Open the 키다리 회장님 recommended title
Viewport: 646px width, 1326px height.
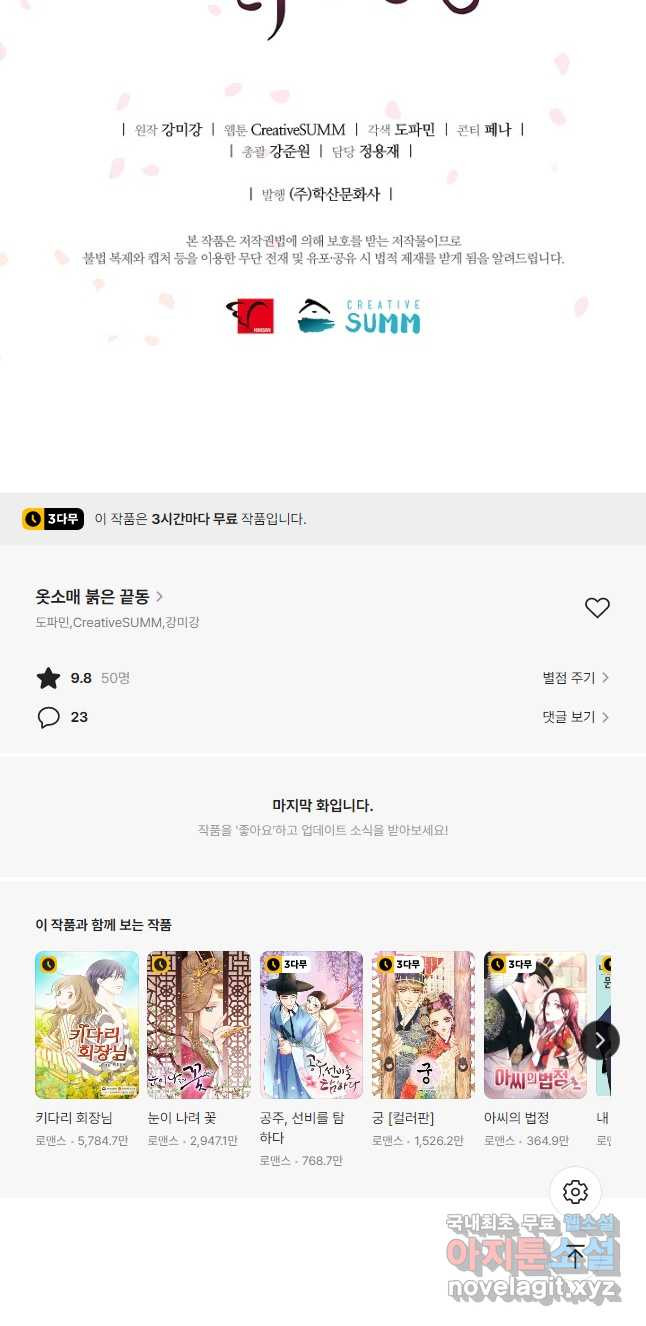(x=87, y=1025)
